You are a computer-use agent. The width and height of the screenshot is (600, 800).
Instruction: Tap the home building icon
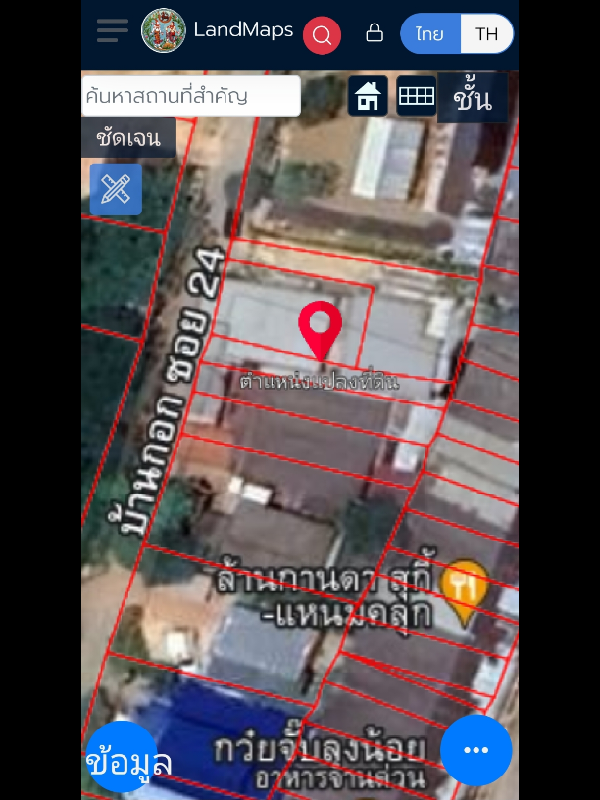[x=368, y=96]
